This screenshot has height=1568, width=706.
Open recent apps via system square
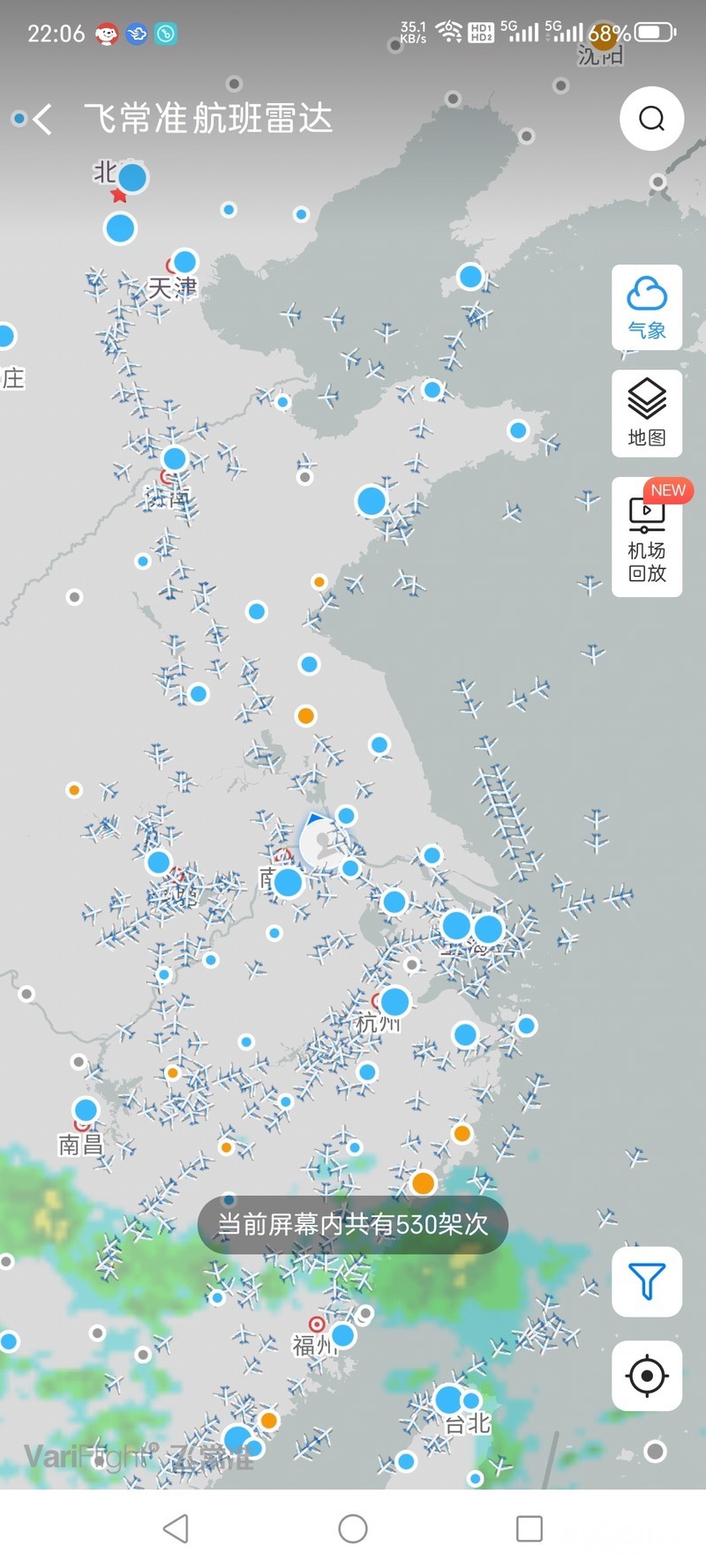pyautogui.click(x=529, y=1528)
